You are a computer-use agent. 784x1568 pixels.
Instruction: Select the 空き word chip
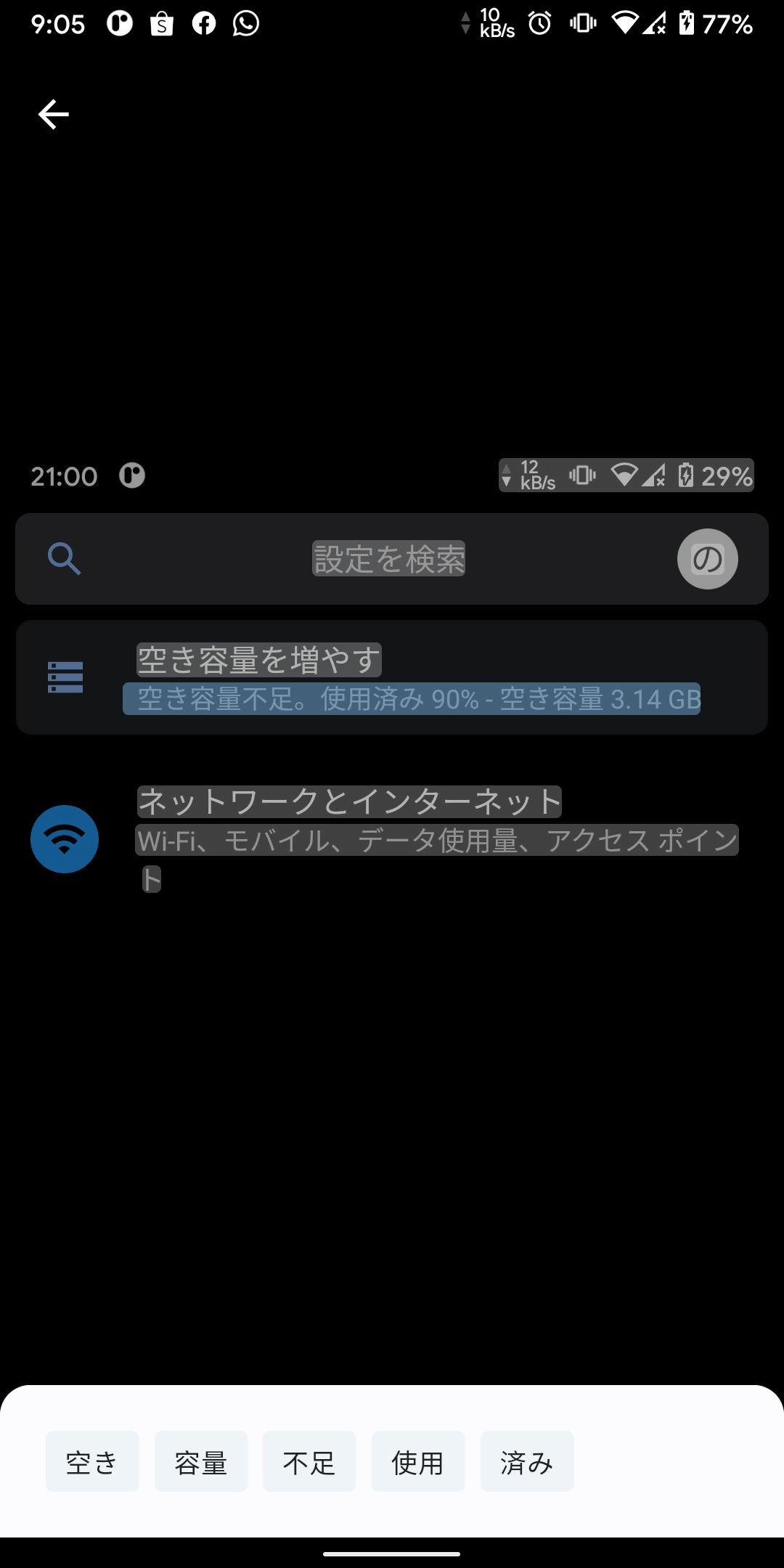pos(92,1461)
